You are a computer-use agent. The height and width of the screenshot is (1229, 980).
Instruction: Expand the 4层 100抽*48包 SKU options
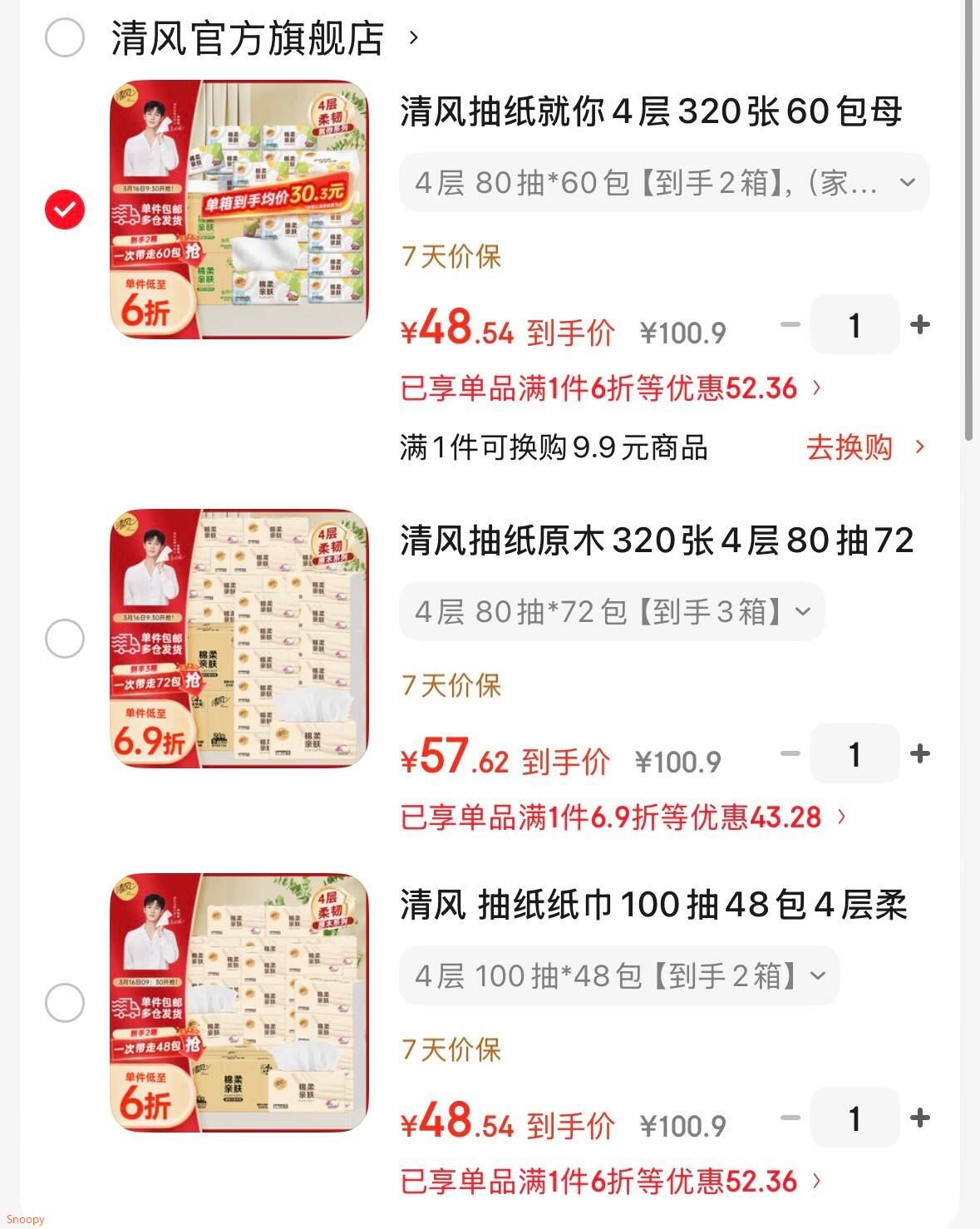pos(618,976)
